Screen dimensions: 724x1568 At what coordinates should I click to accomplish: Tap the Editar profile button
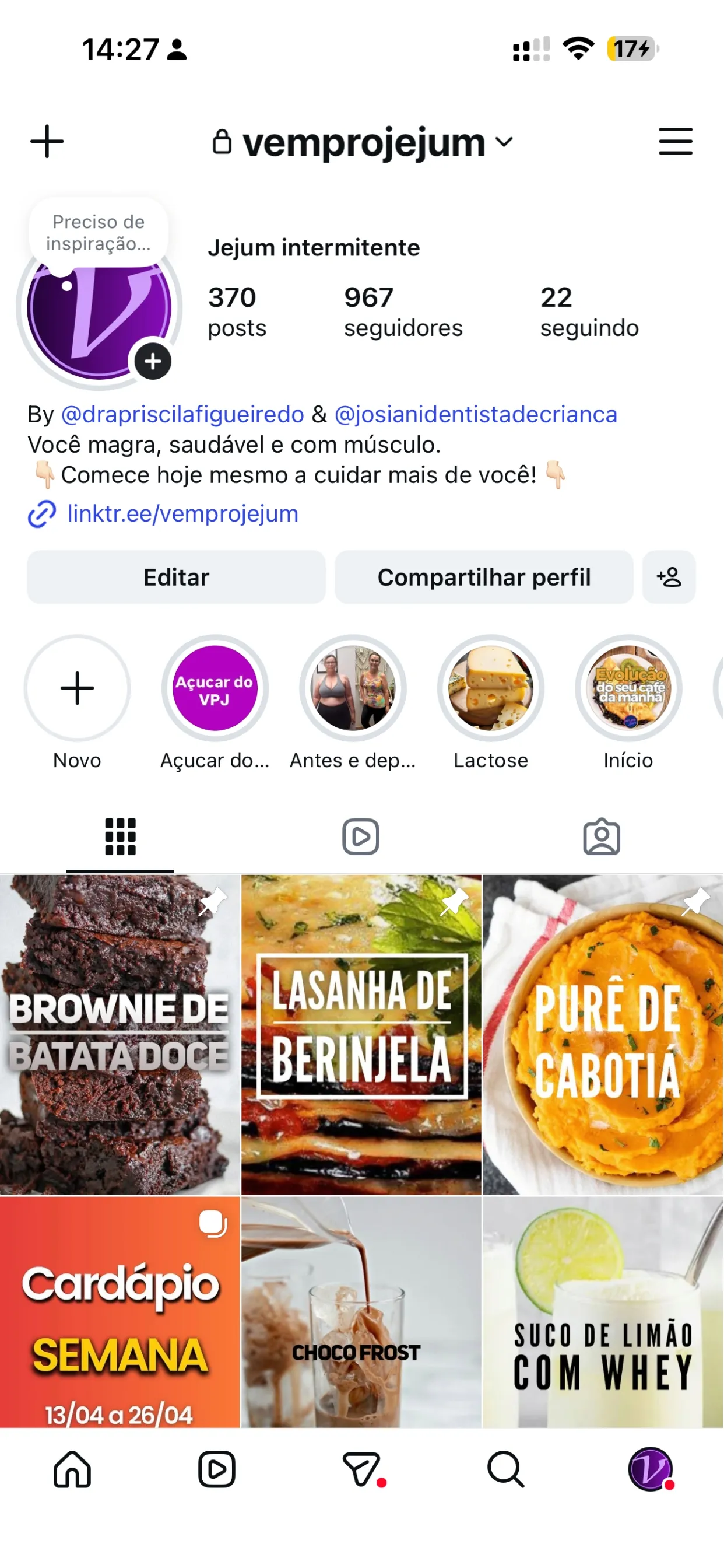point(177,577)
